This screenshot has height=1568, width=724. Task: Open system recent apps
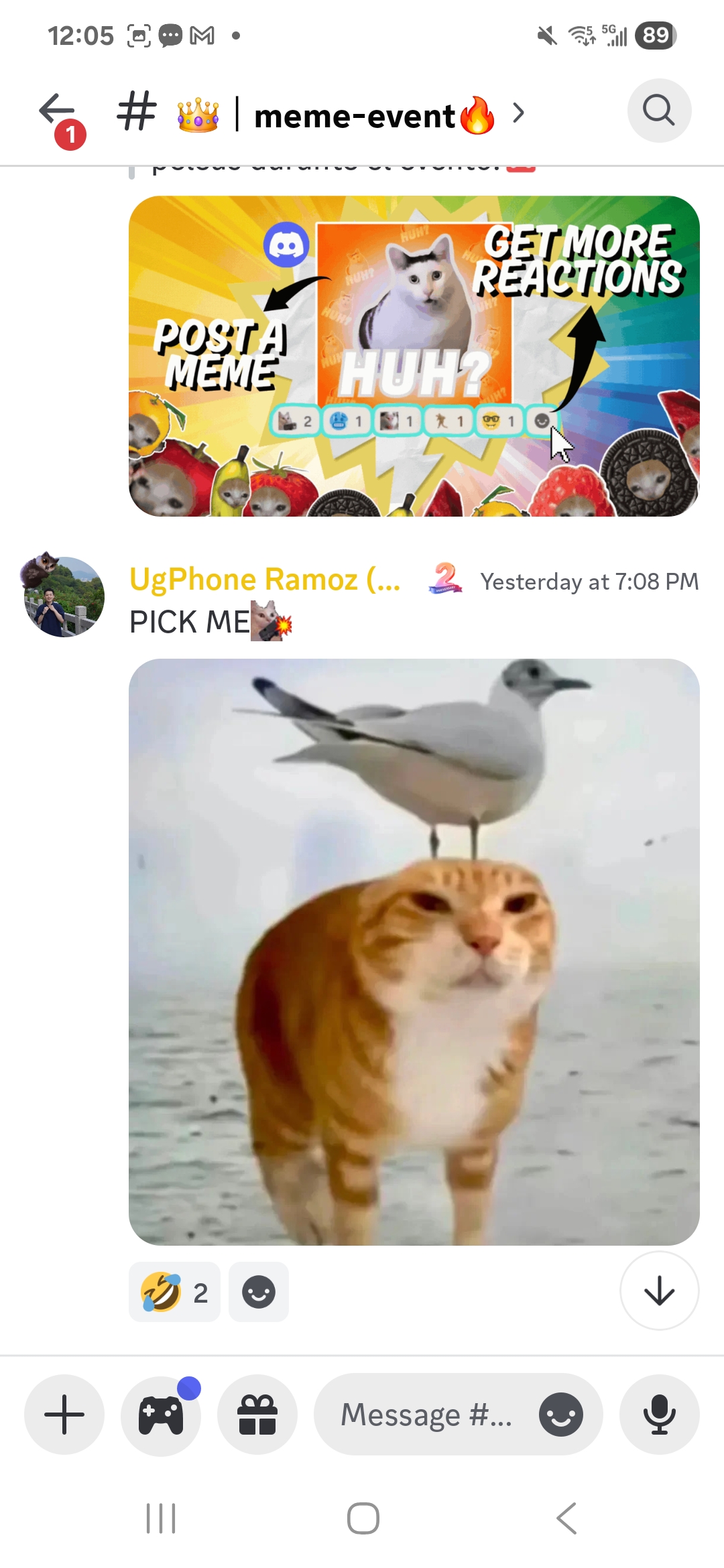tap(161, 1518)
